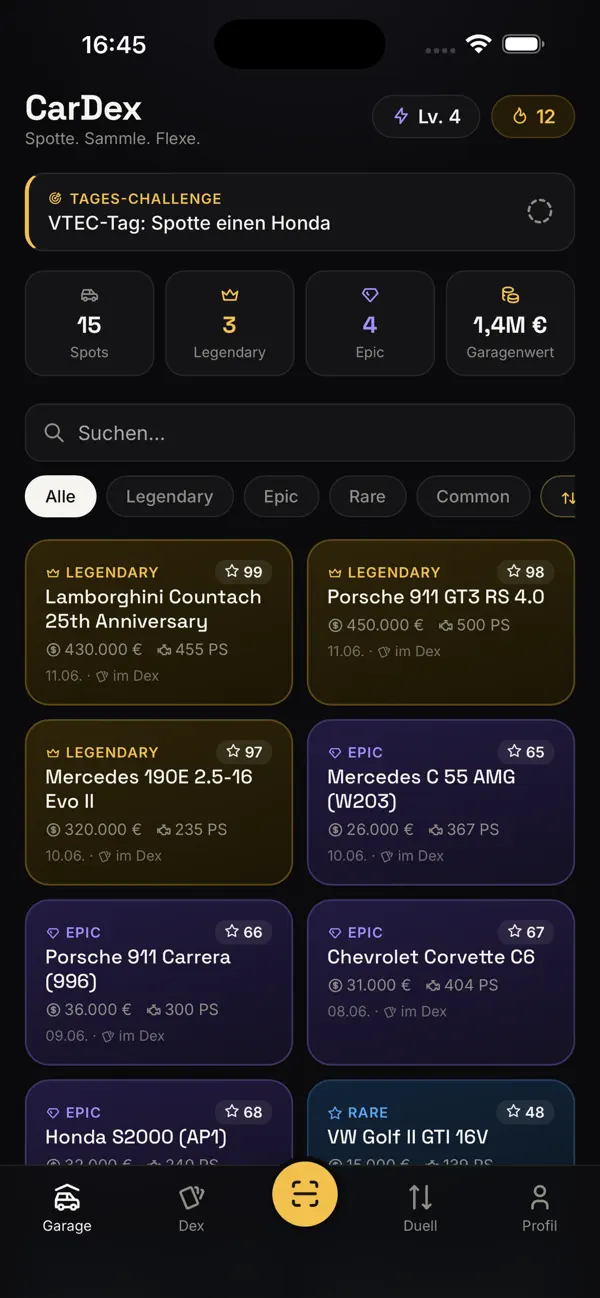Viewport: 600px width, 1298px height.
Task: Switch to the Dex tab
Action: click(x=191, y=1208)
